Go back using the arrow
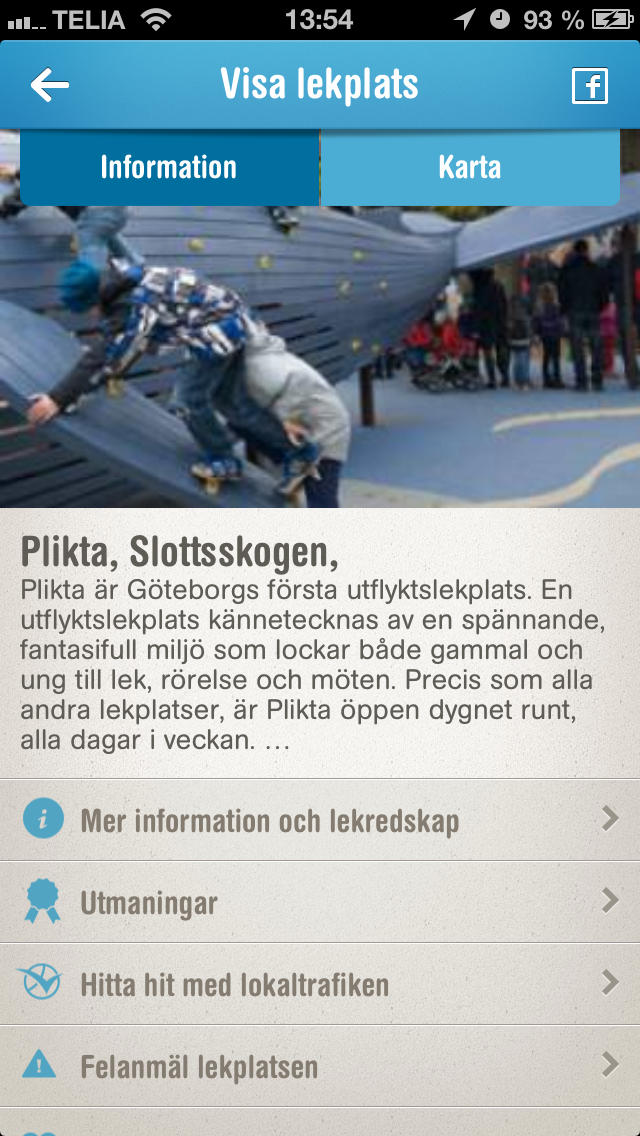This screenshot has height=1136, width=640. click(49, 85)
